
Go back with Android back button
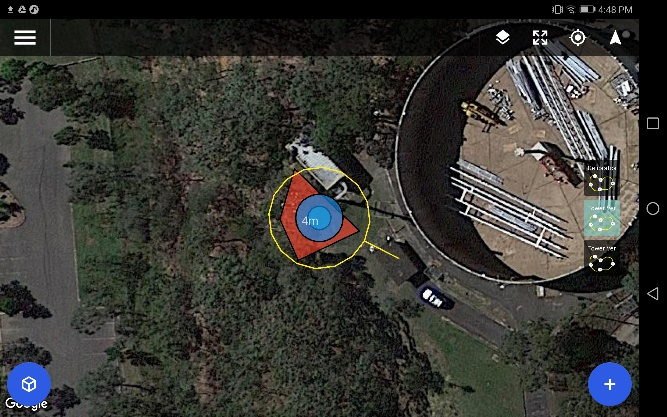click(653, 292)
